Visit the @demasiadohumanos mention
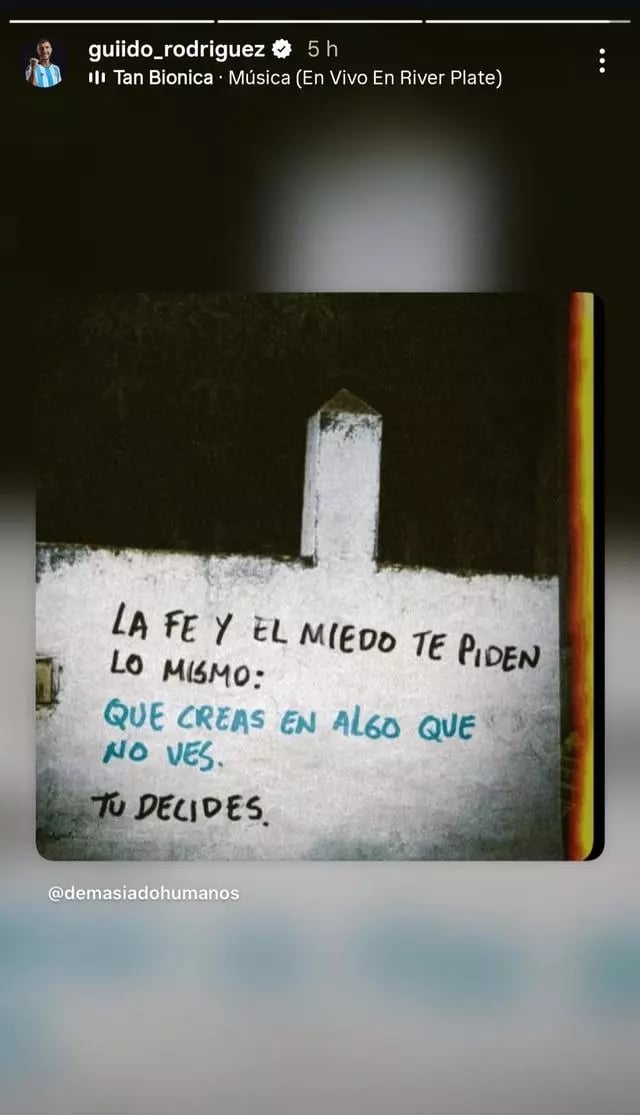This screenshot has width=640, height=1115. [x=144, y=893]
